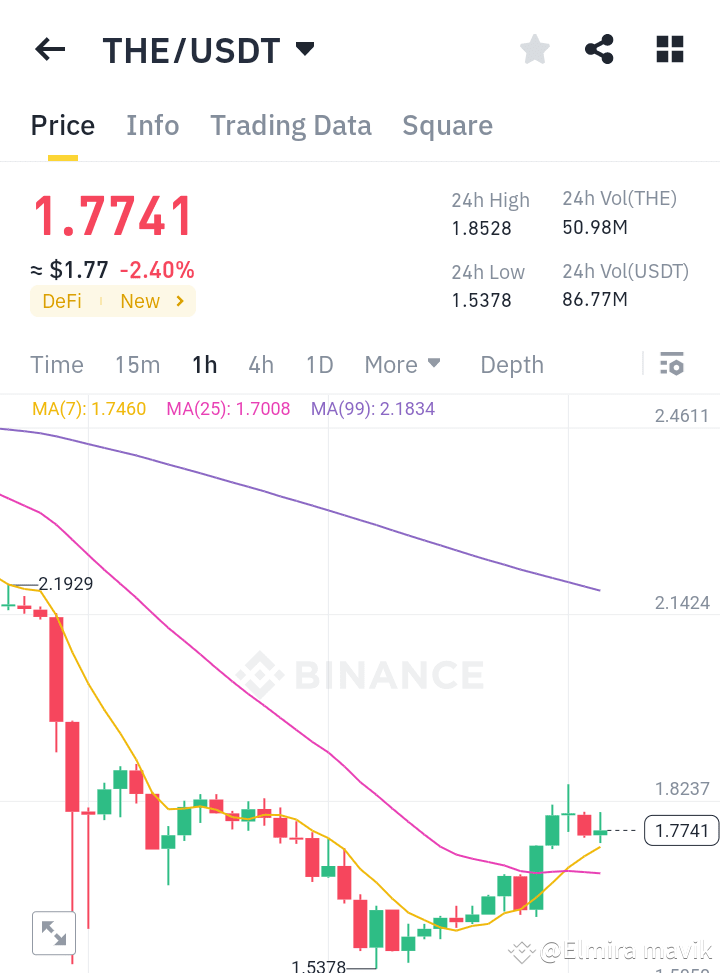This screenshot has height=973, width=720.
Task: Tap the star to favorite THE/USDT
Action: click(x=534, y=49)
